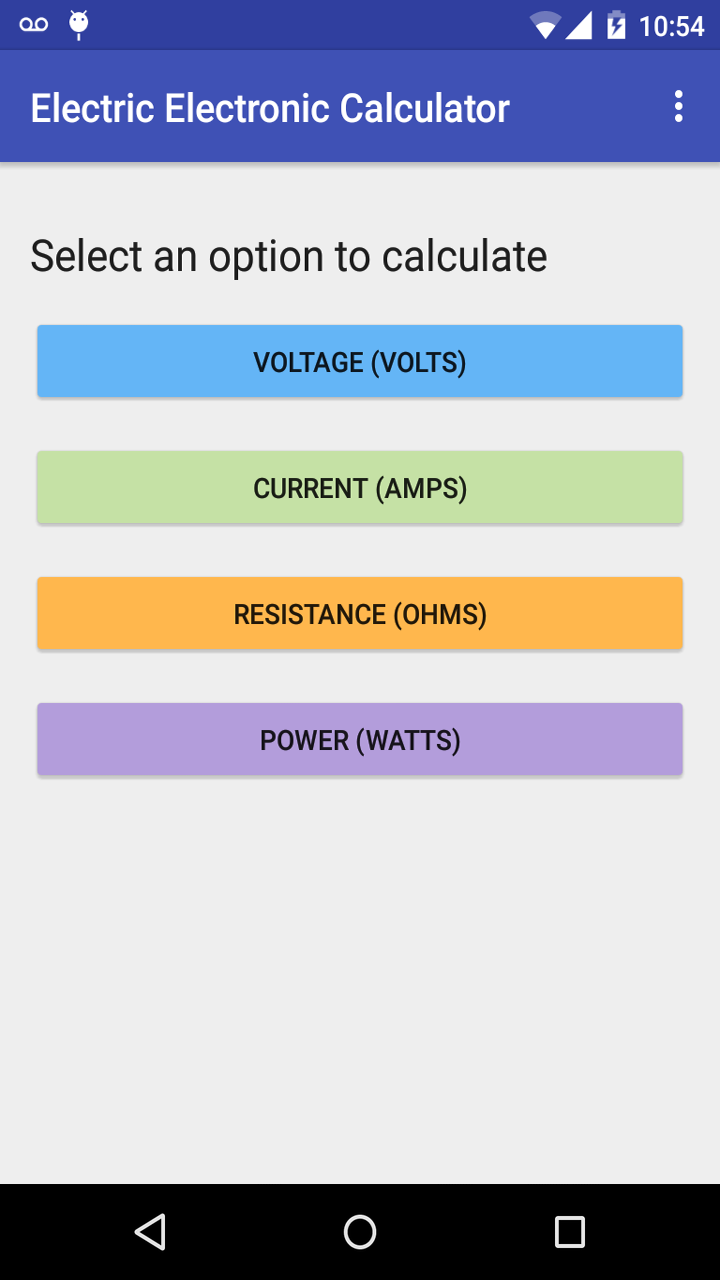Click the USB debugging Android icon

click(78, 25)
